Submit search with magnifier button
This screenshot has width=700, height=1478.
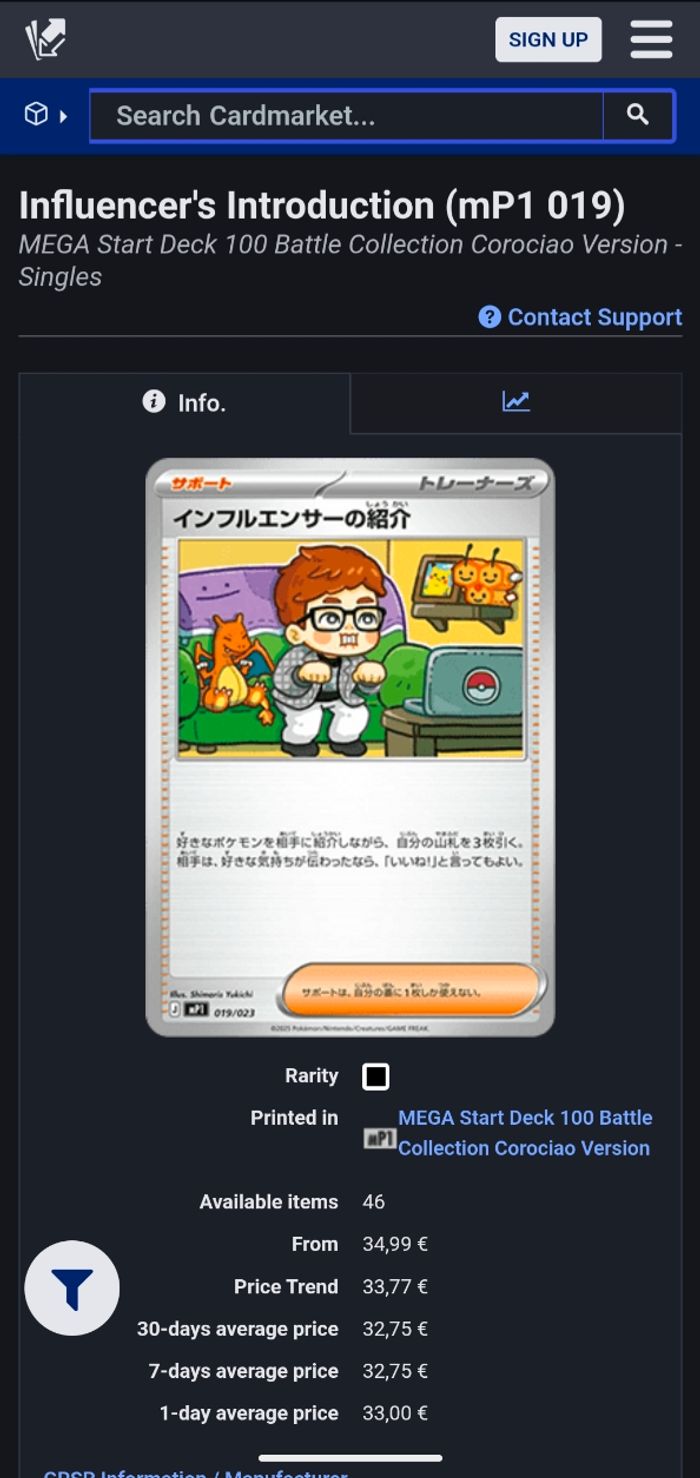coord(638,116)
